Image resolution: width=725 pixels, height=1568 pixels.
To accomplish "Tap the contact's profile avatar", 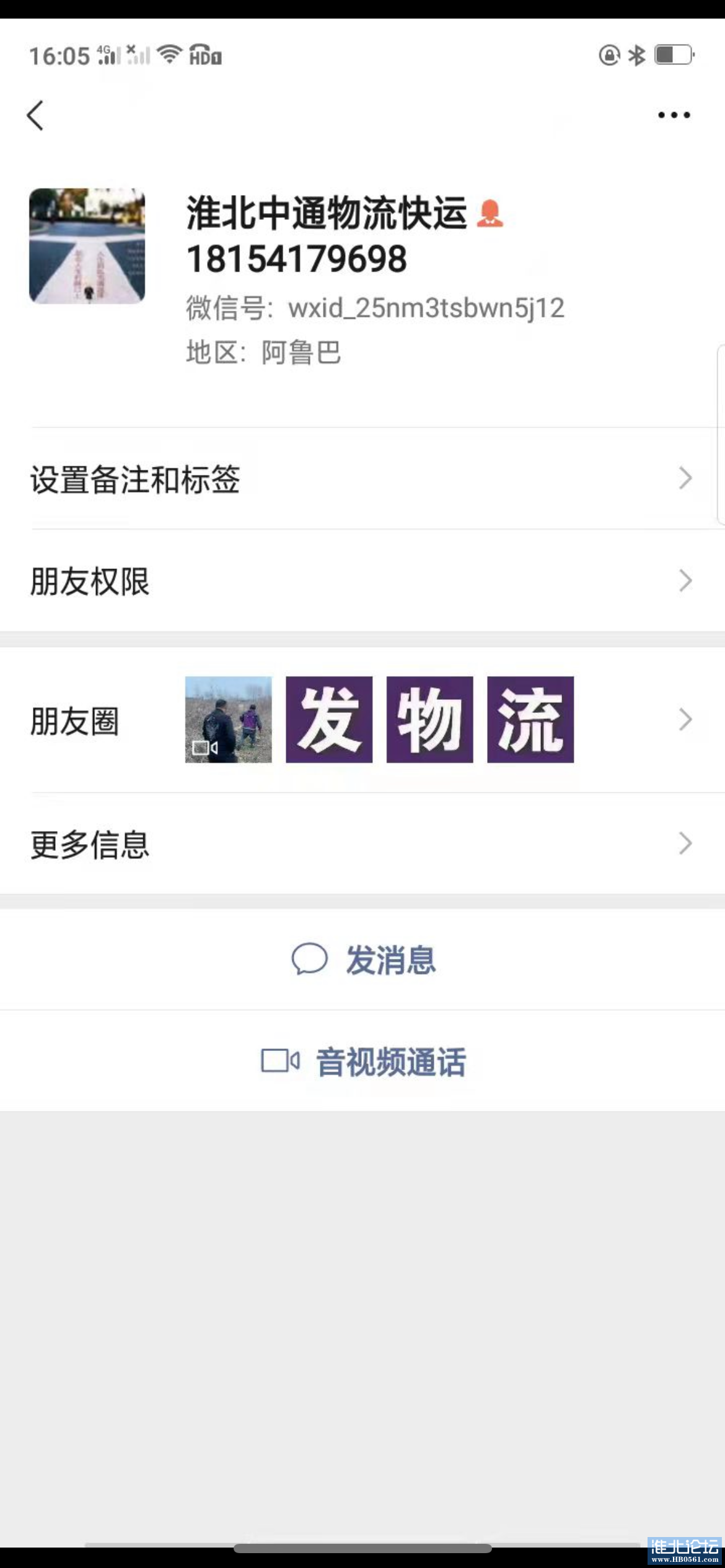I will coord(87,246).
